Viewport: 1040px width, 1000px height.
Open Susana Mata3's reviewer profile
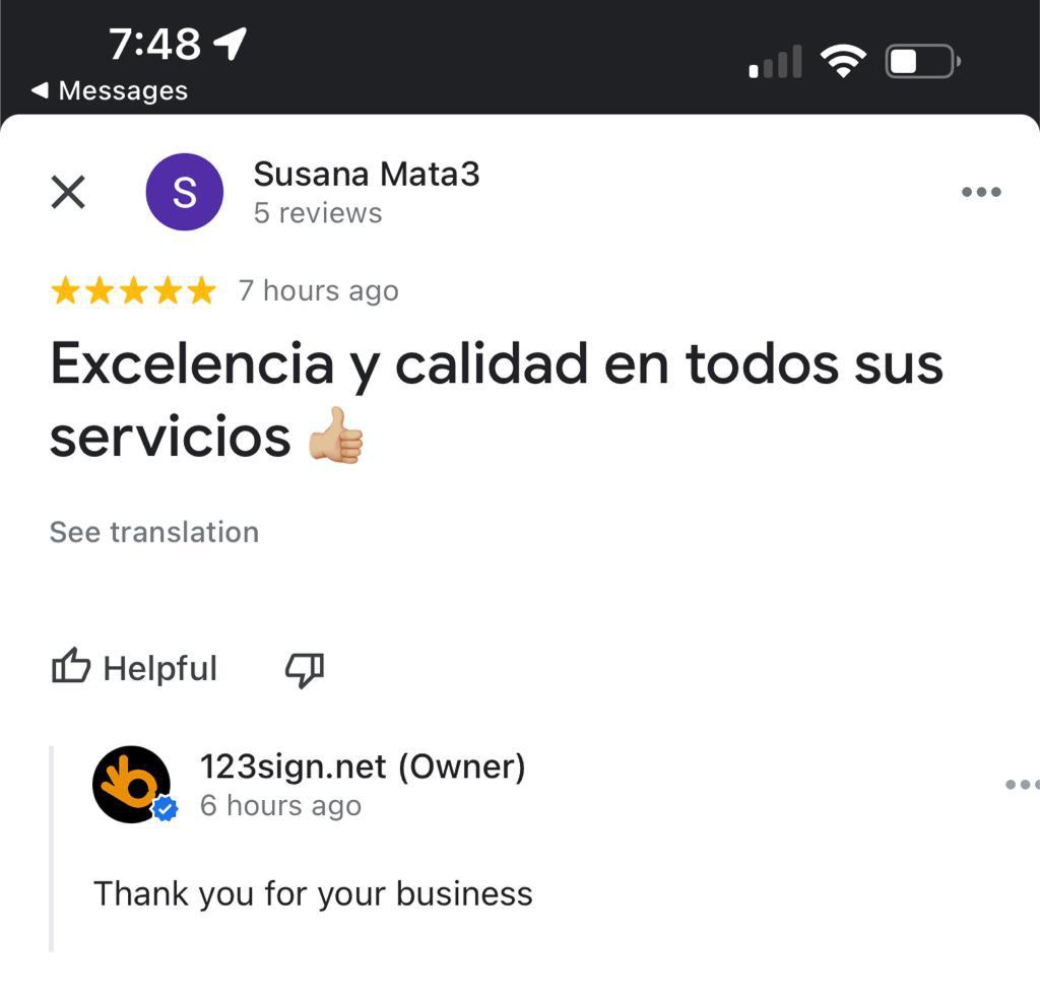click(366, 175)
